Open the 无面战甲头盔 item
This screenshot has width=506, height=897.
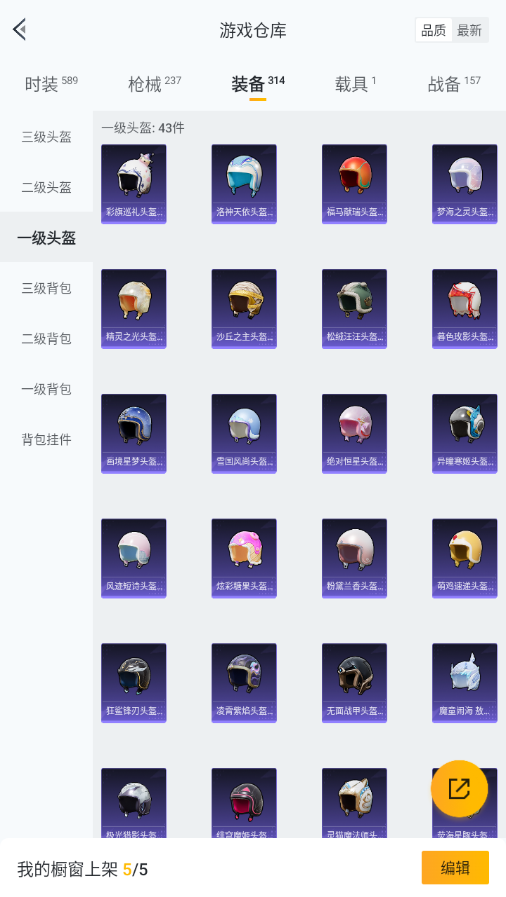(354, 682)
